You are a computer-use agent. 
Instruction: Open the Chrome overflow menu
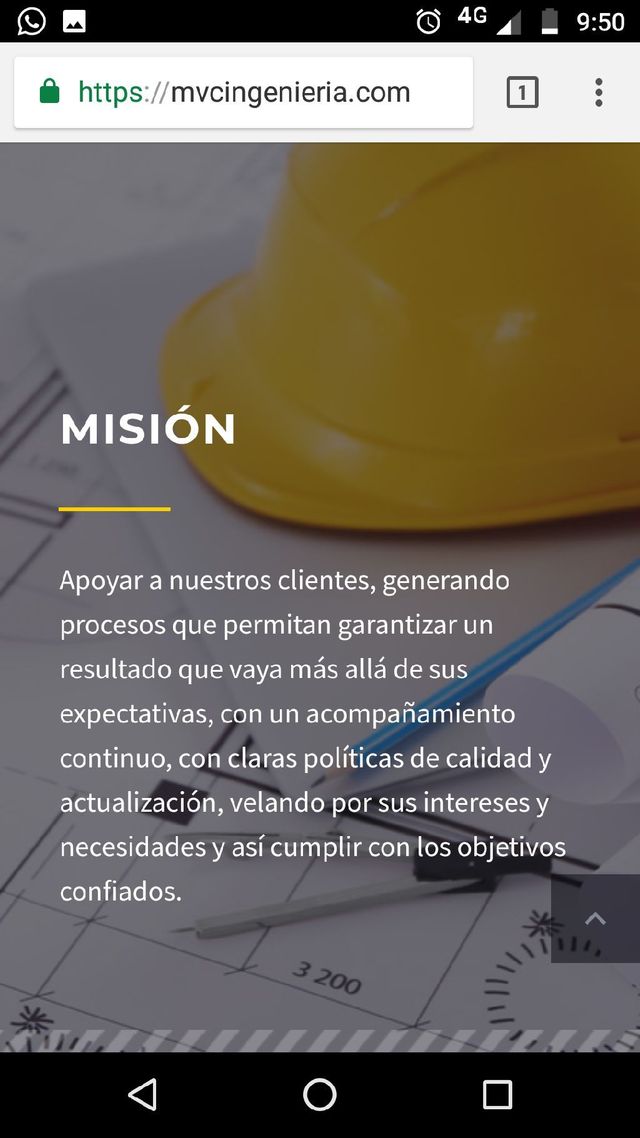click(598, 93)
